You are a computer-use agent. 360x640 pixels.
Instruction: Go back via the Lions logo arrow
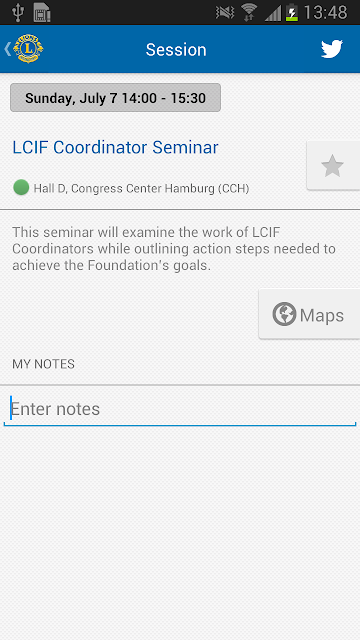click(x=24, y=49)
